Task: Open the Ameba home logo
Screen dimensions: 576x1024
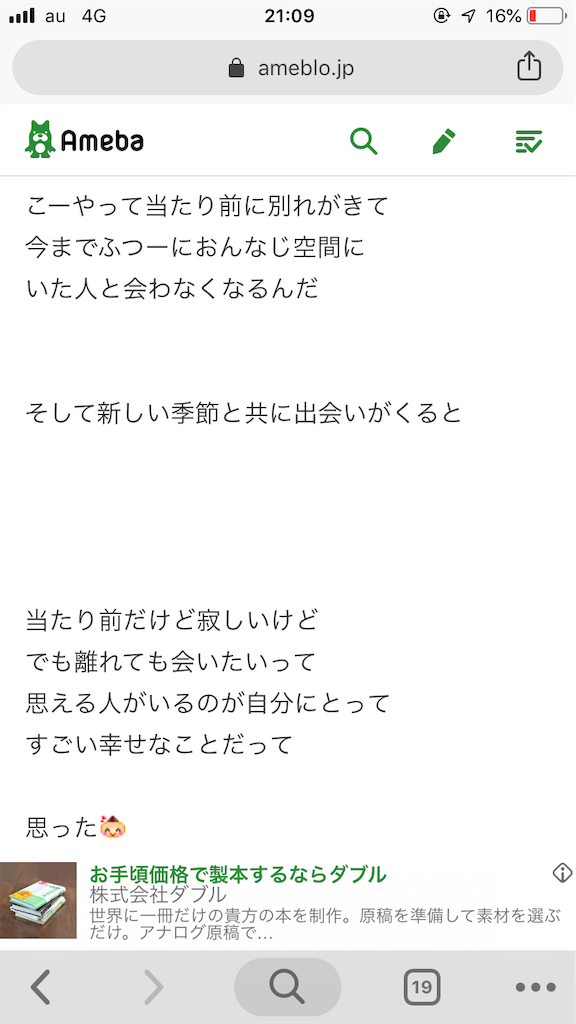Action: click(x=84, y=140)
